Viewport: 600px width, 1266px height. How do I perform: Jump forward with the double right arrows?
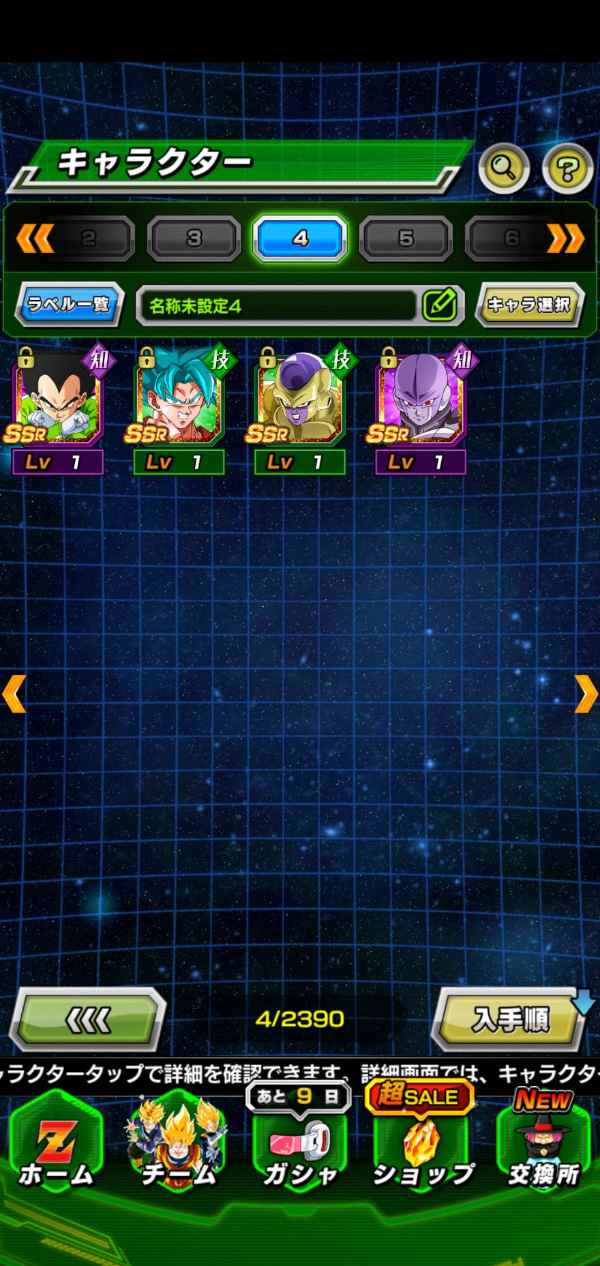point(564,238)
